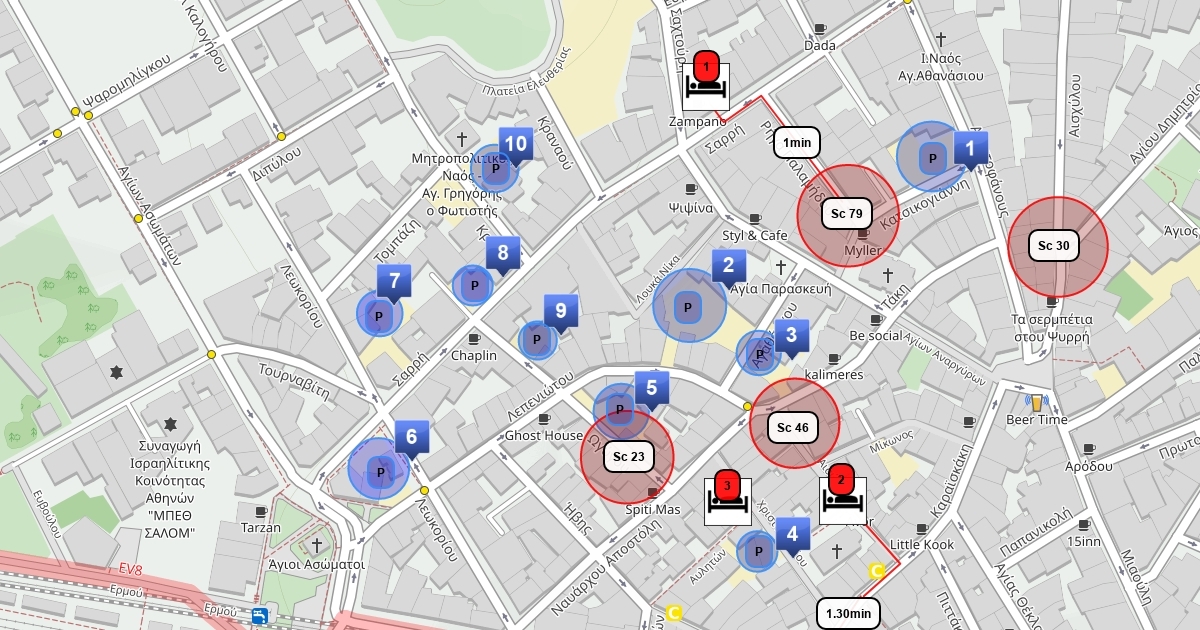Viewport: 1200px width, 630px height.
Task: Select parking marker number 7
Action: tap(394, 282)
